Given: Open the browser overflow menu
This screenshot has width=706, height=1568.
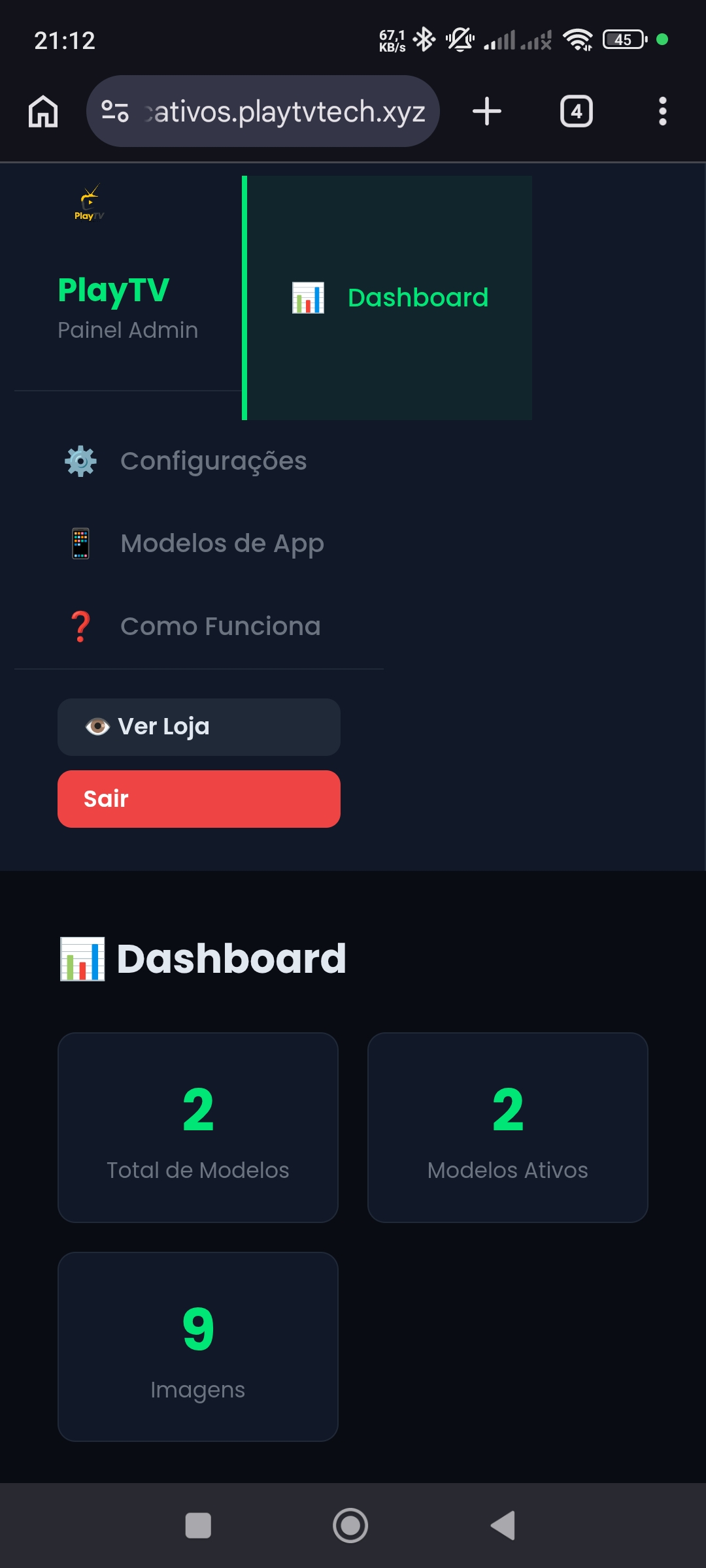Looking at the screenshot, I should [x=662, y=111].
